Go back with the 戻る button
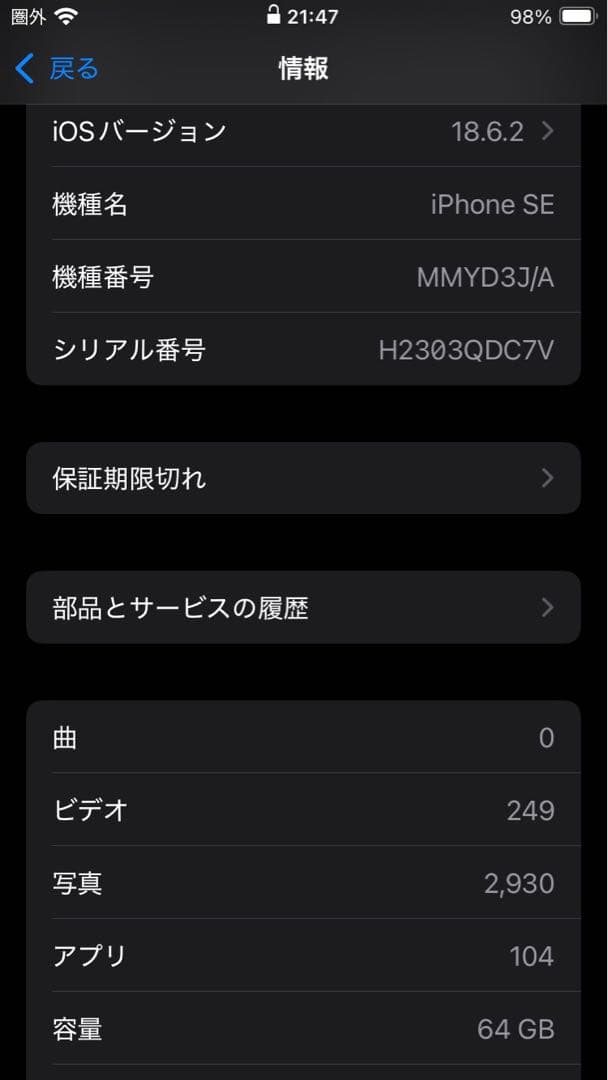608x1080 pixels. 58,69
